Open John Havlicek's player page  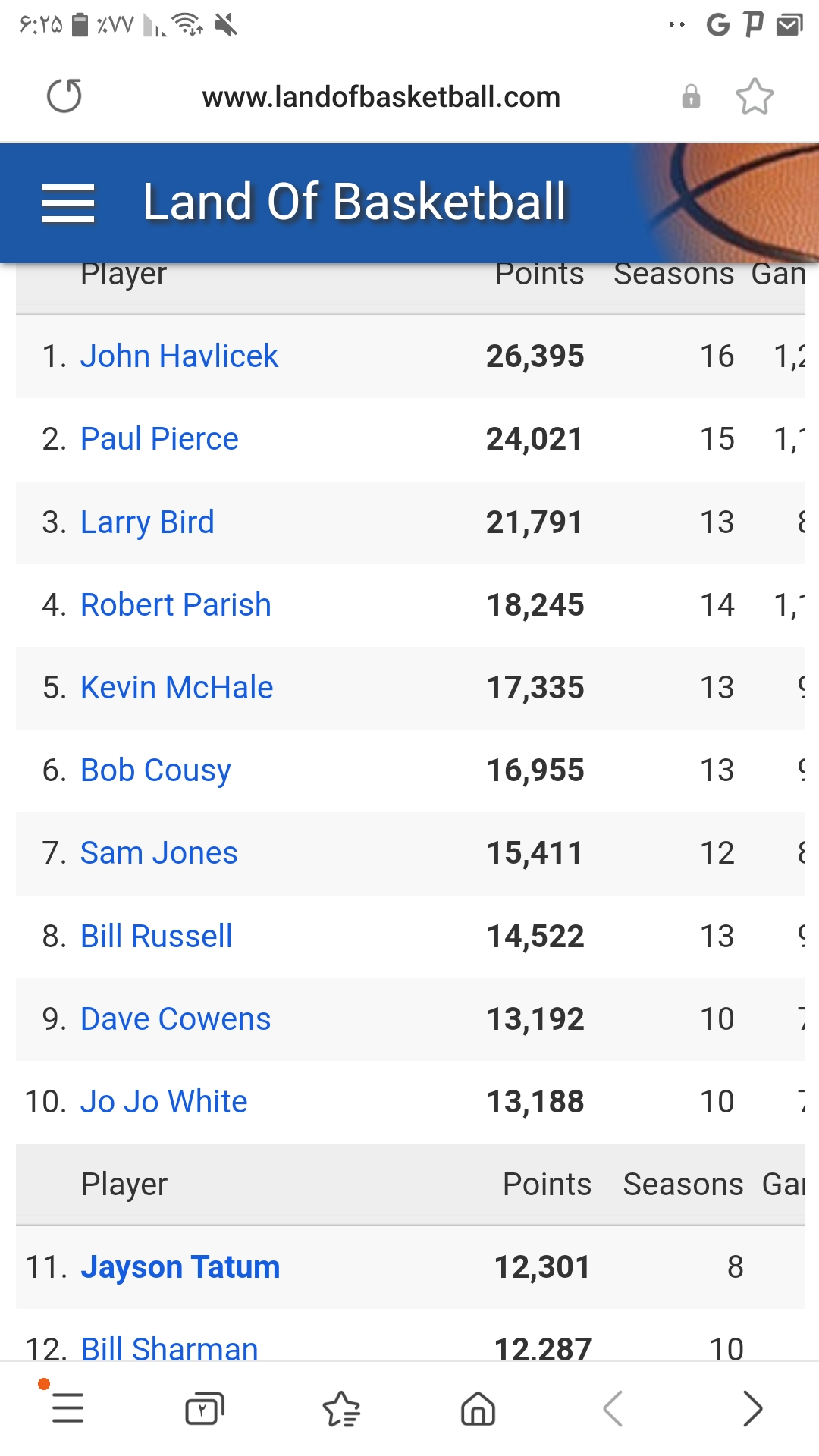(179, 356)
